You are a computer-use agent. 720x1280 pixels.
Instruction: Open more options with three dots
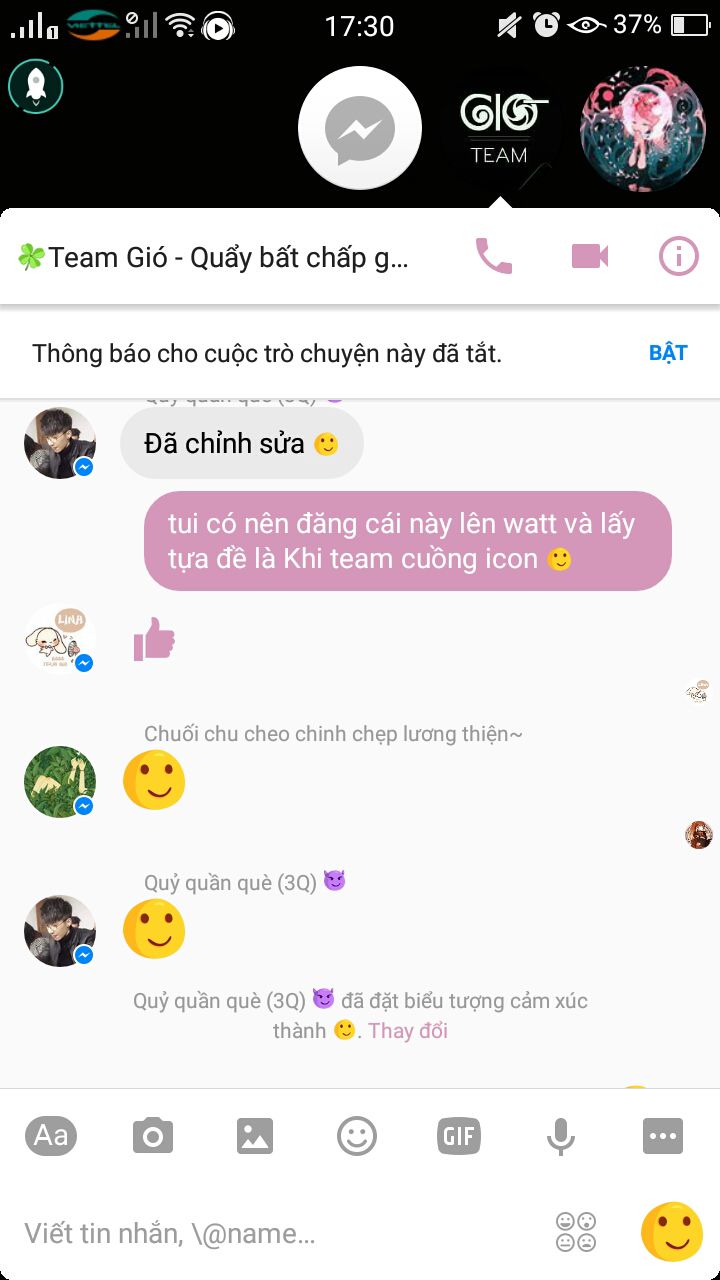[x=663, y=1136]
